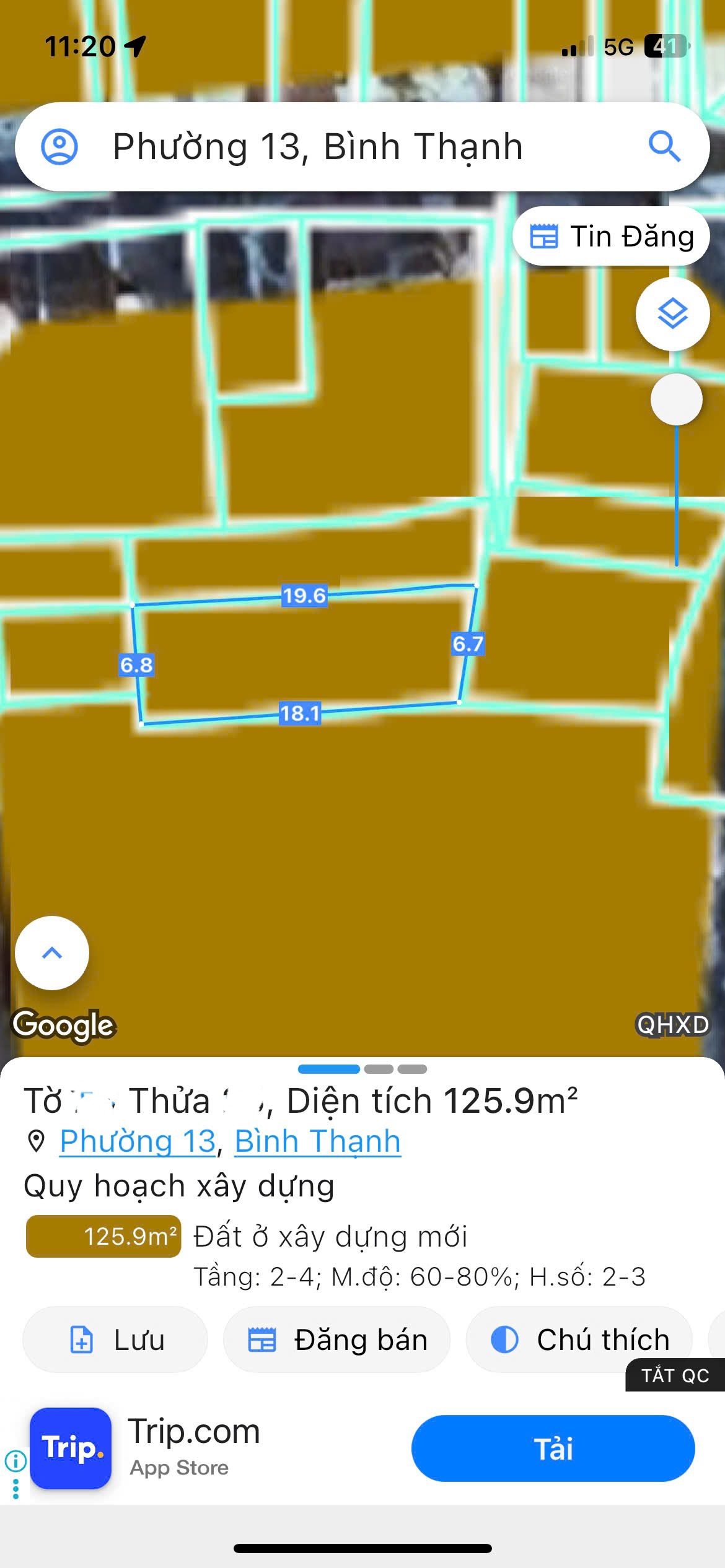
Task: Open the Phường 13, Bình Thạnh search field
Action: tap(317, 147)
